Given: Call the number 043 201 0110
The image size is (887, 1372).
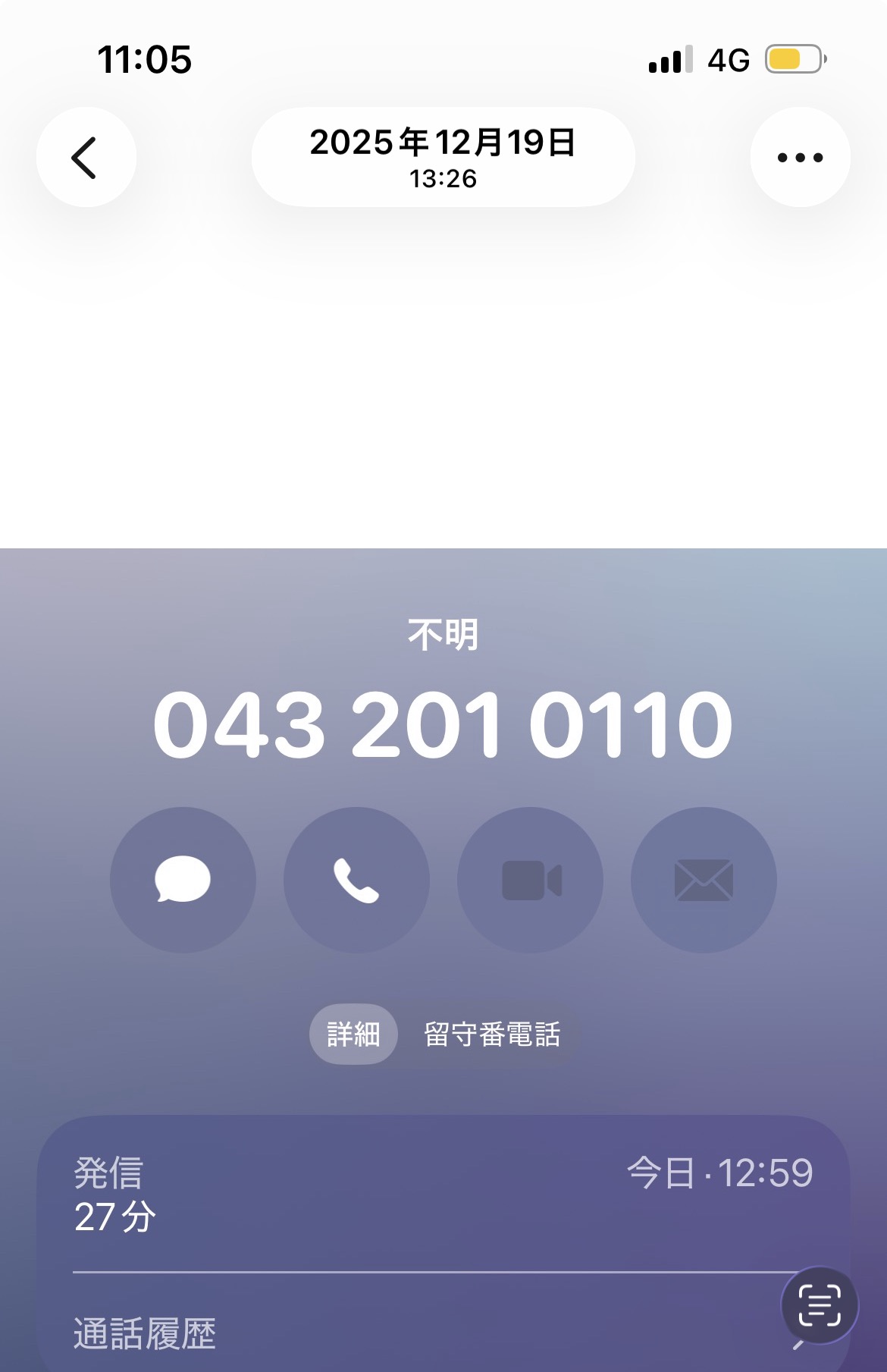Looking at the screenshot, I should [x=356, y=880].
